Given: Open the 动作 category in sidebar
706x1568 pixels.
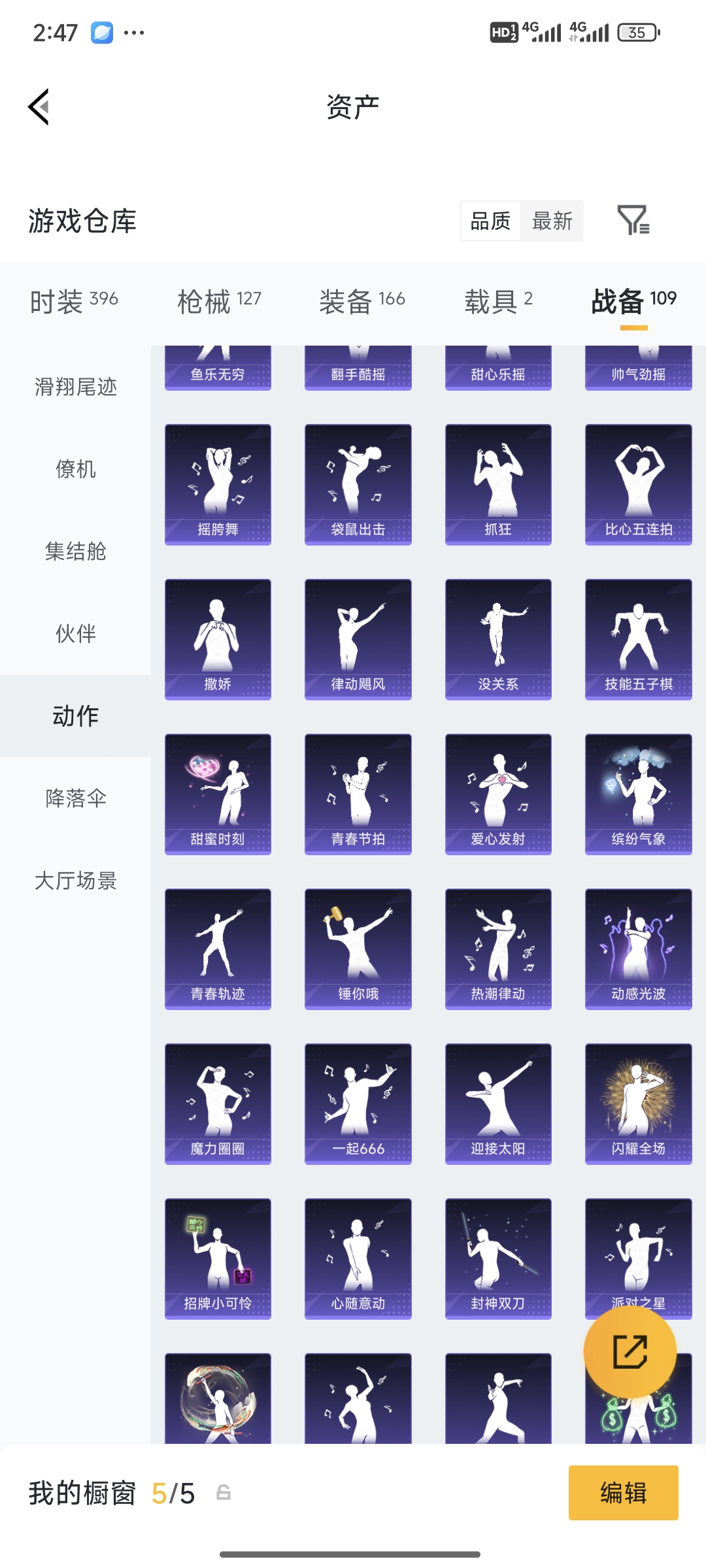Looking at the screenshot, I should [x=75, y=715].
